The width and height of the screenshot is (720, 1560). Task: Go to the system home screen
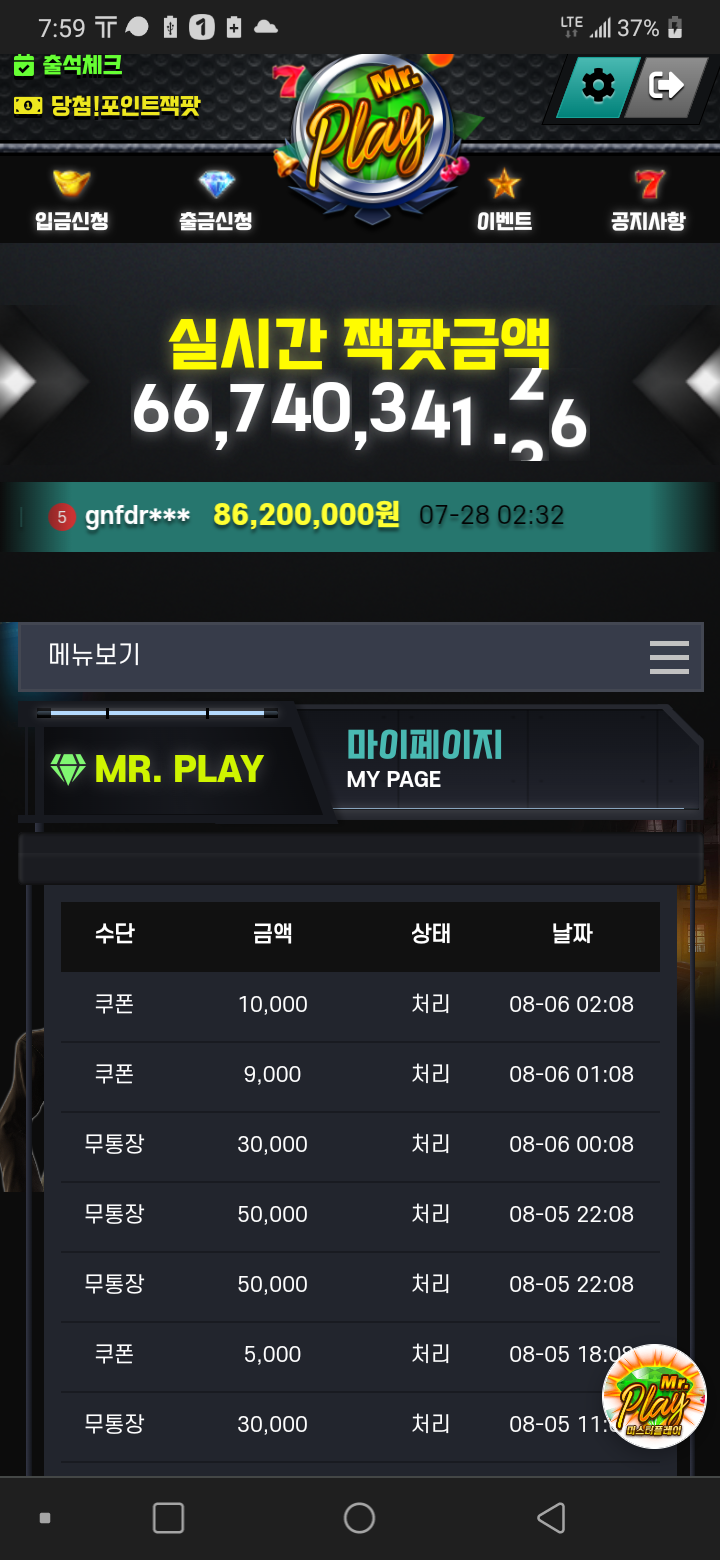359,1517
